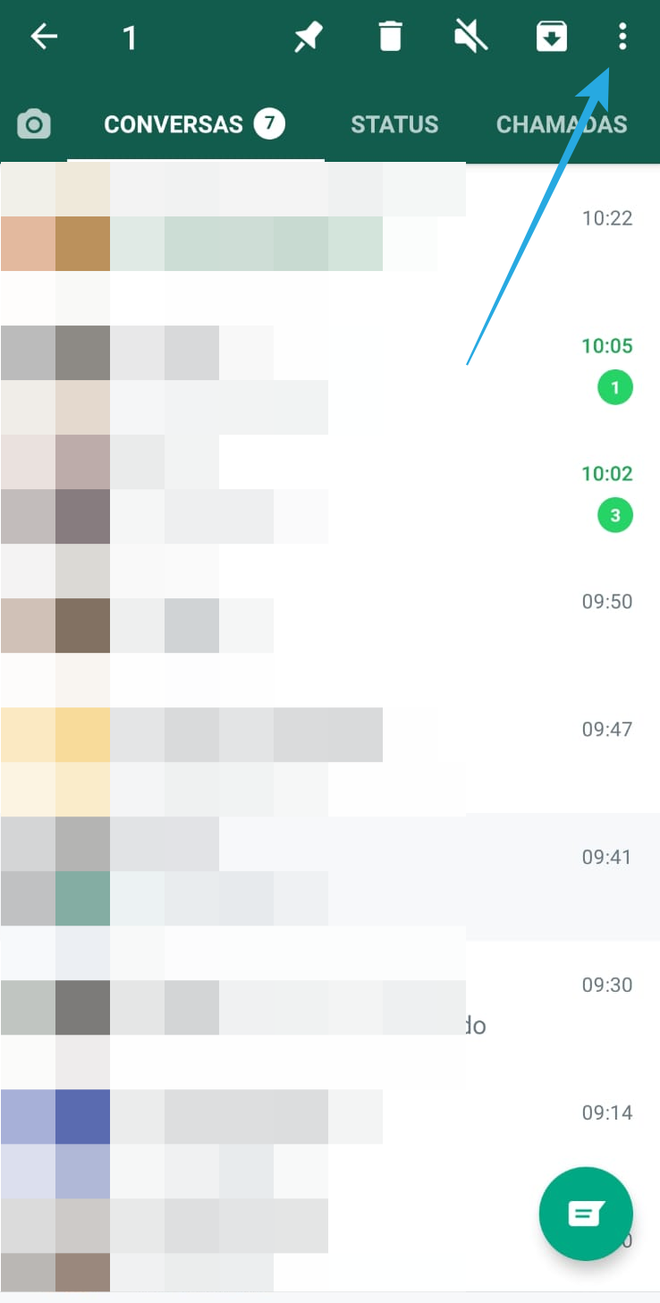Viewport: 660px width, 1303px height.
Task: Start a new chat with the floating button
Action: click(586, 1213)
